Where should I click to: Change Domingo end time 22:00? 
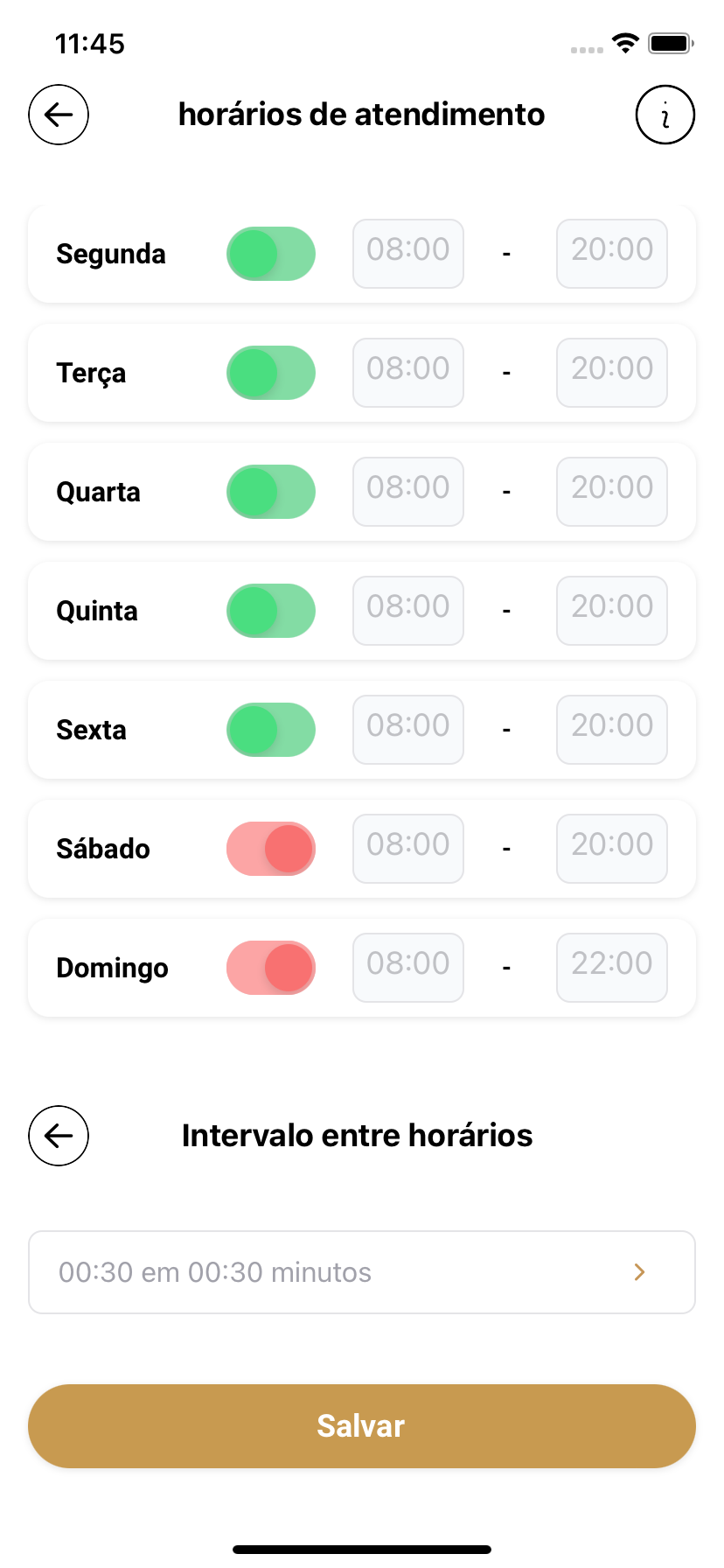tap(612, 968)
